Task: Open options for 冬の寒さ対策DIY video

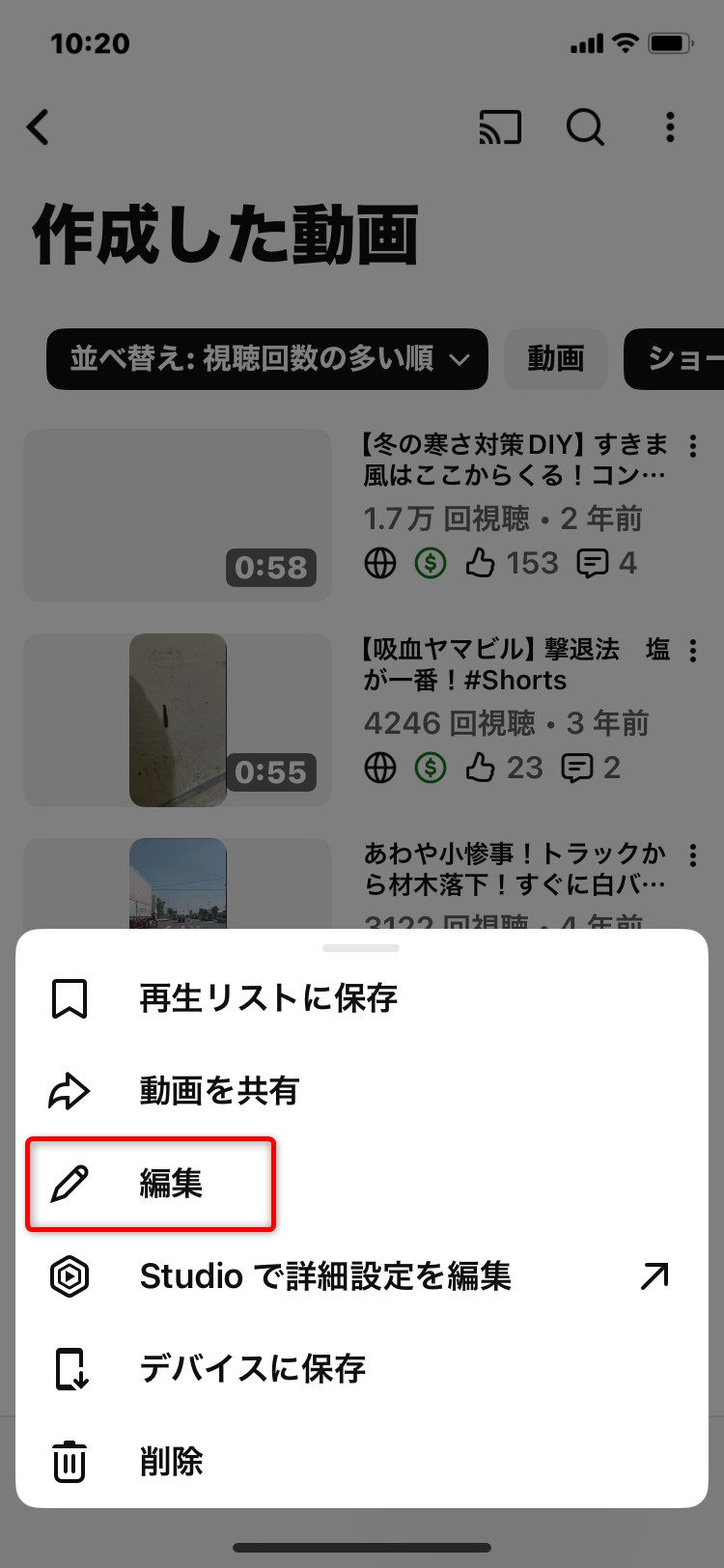Action: coord(693,446)
